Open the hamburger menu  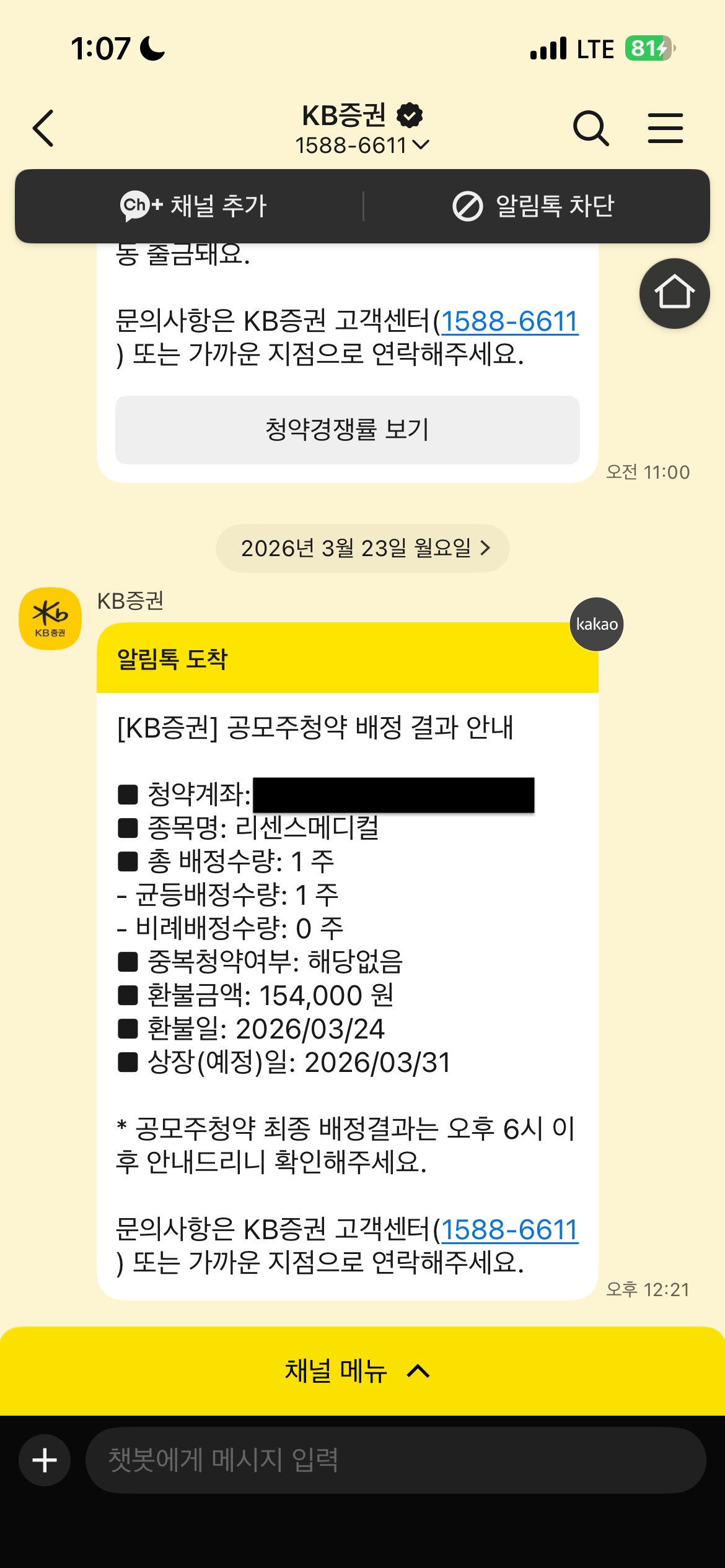tap(665, 128)
